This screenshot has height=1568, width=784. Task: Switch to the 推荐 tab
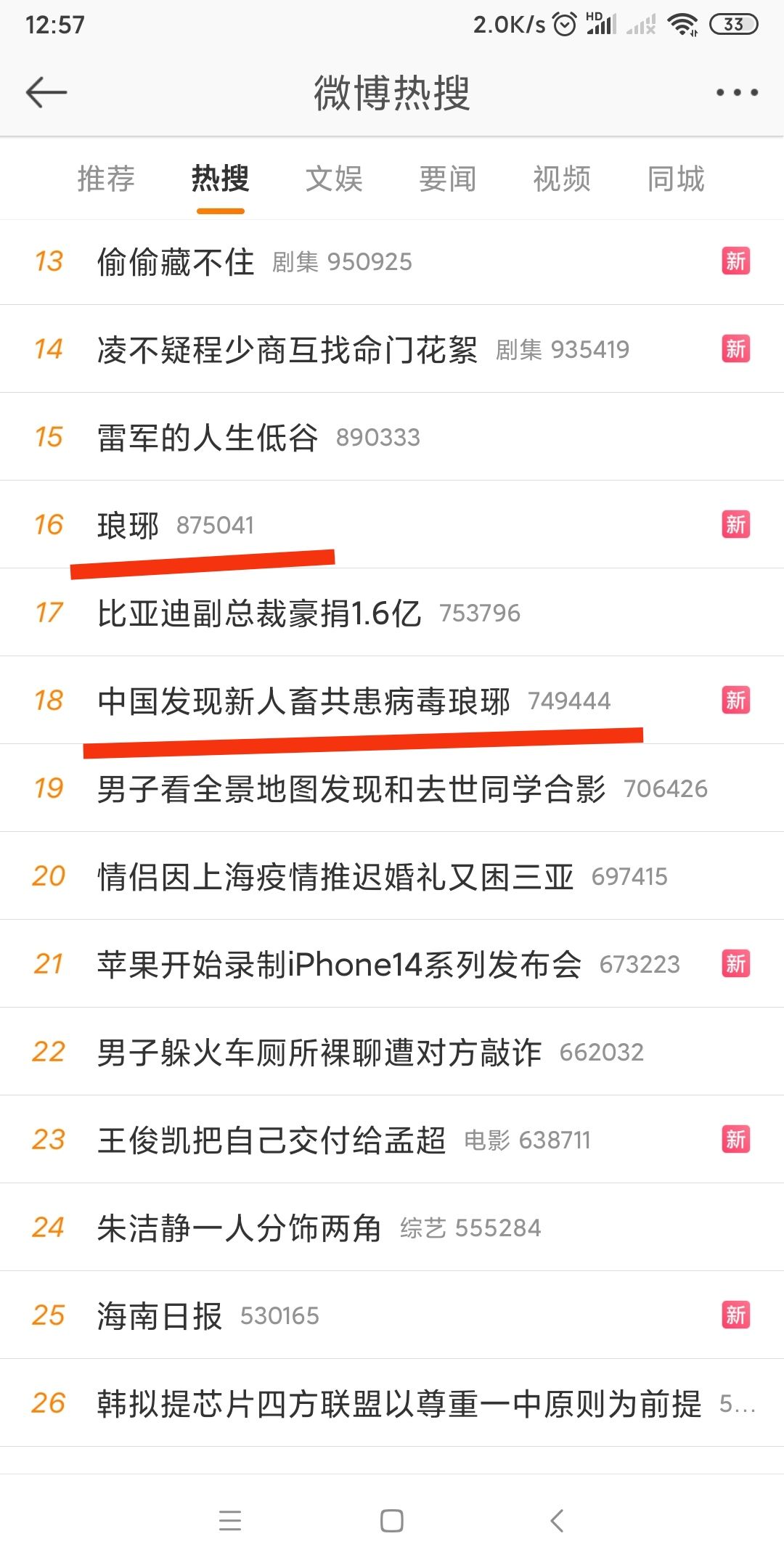pos(106,179)
